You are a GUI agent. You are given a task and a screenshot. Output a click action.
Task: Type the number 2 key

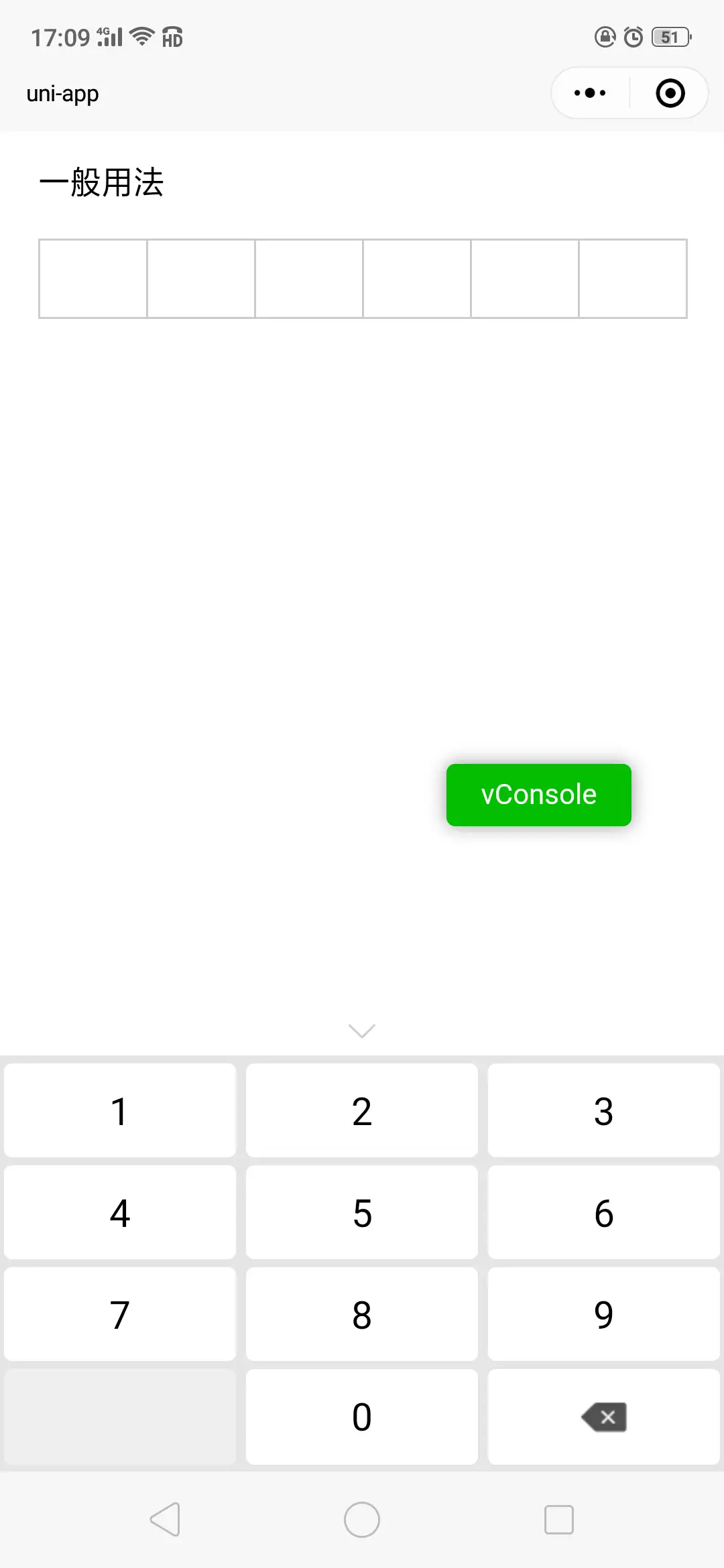click(x=362, y=1111)
